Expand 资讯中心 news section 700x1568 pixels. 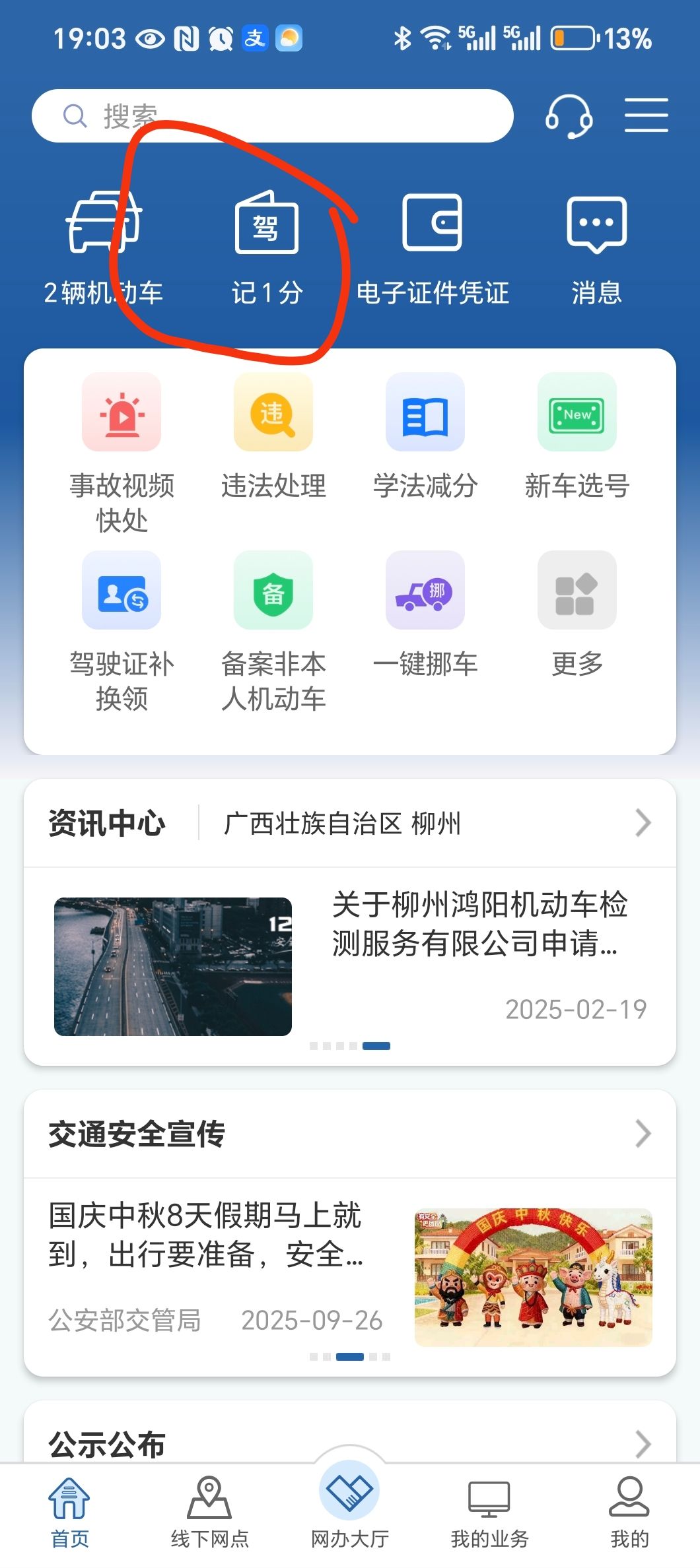[x=643, y=823]
